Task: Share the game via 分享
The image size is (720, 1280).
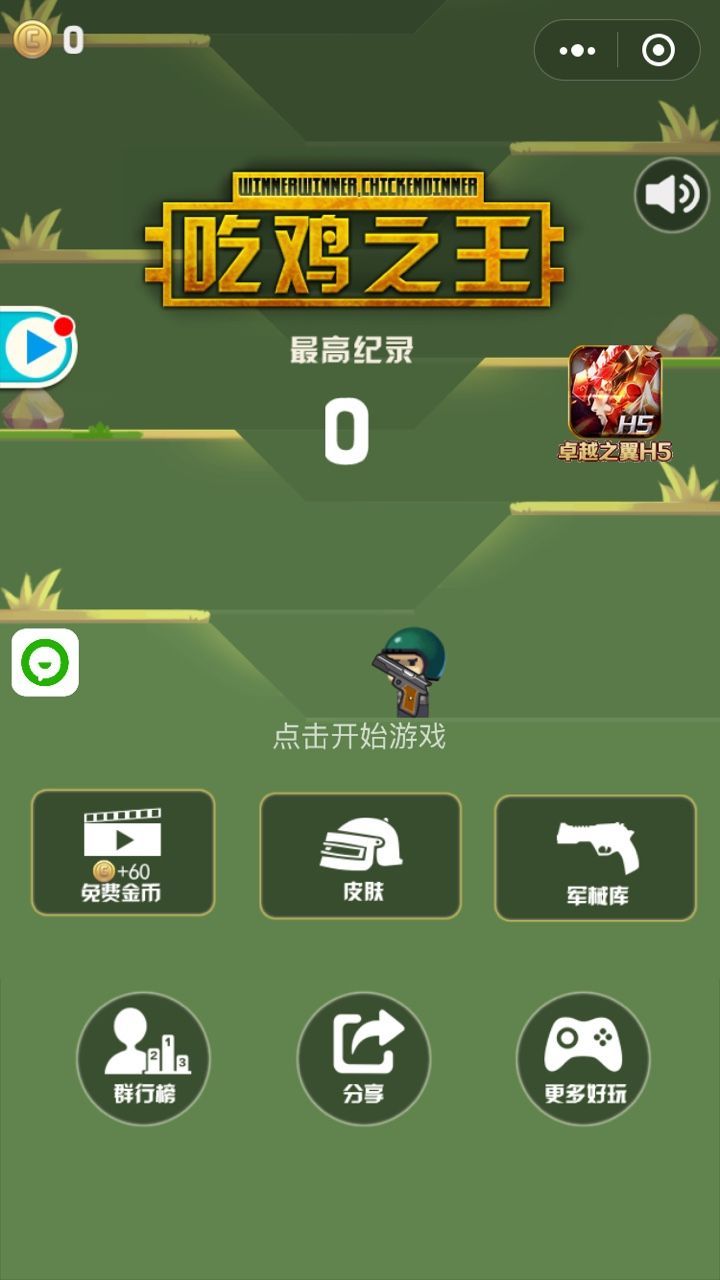Action: (x=364, y=1058)
